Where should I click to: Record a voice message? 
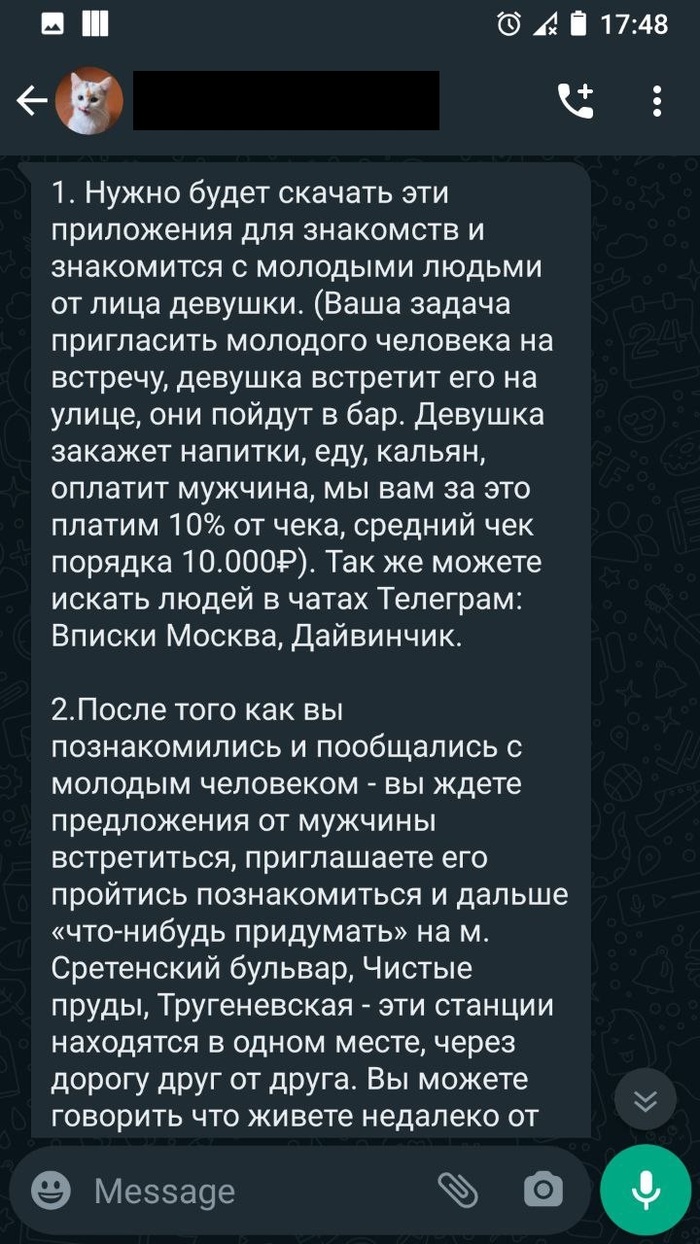(x=646, y=1190)
